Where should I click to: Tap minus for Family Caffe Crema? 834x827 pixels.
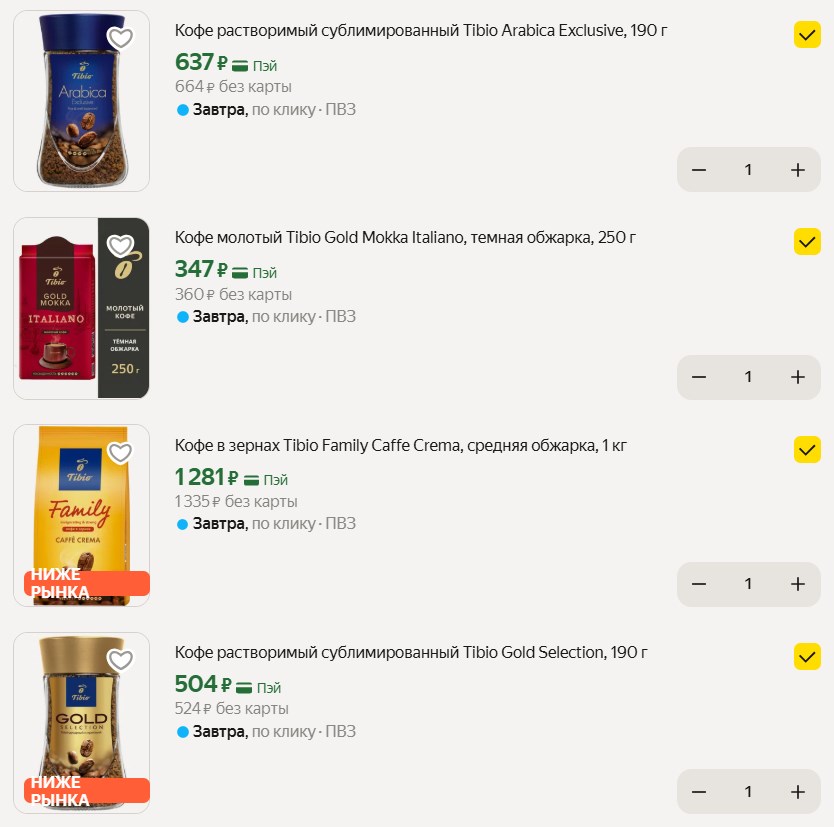tap(699, 584)
